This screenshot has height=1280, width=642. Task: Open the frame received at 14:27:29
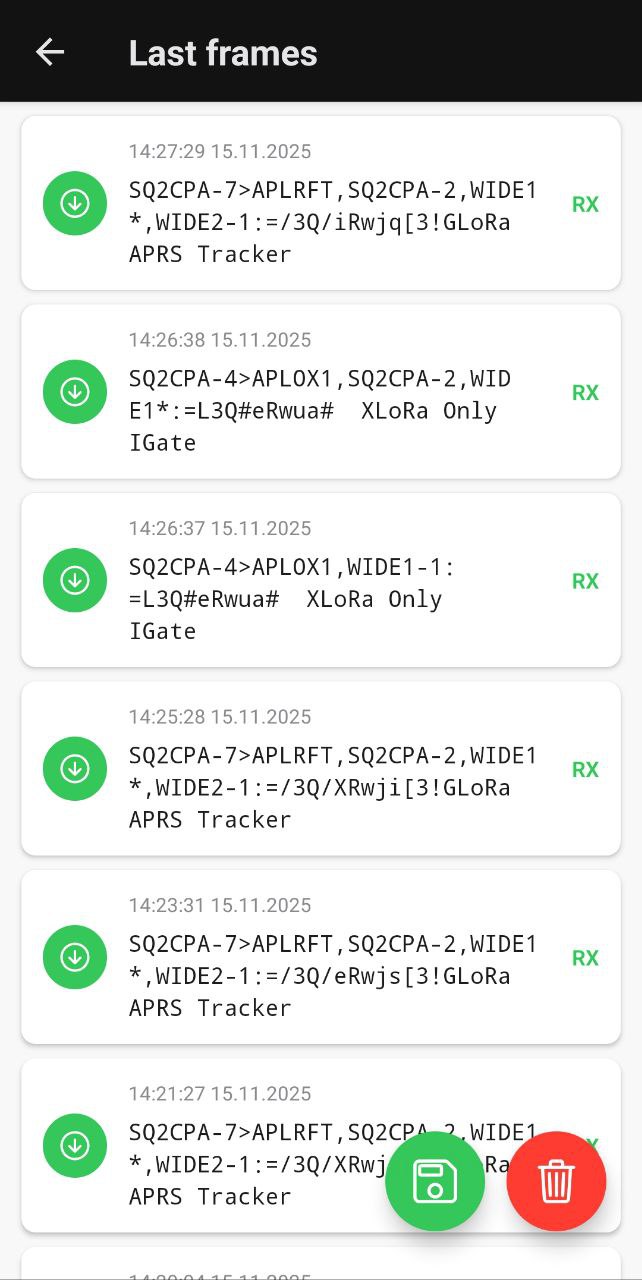[x=320, y=203]
